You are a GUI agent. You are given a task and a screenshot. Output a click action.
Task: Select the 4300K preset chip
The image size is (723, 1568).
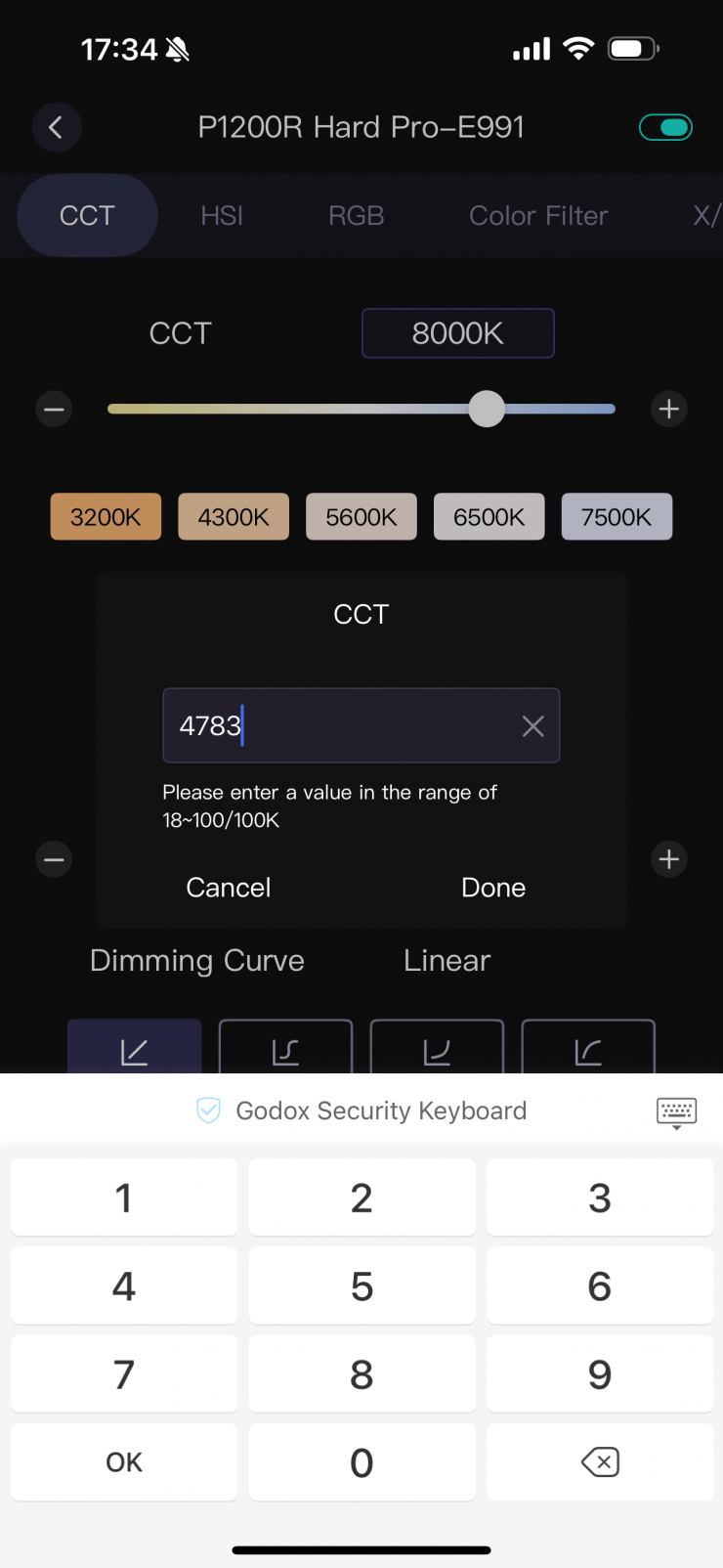(234, 517)
